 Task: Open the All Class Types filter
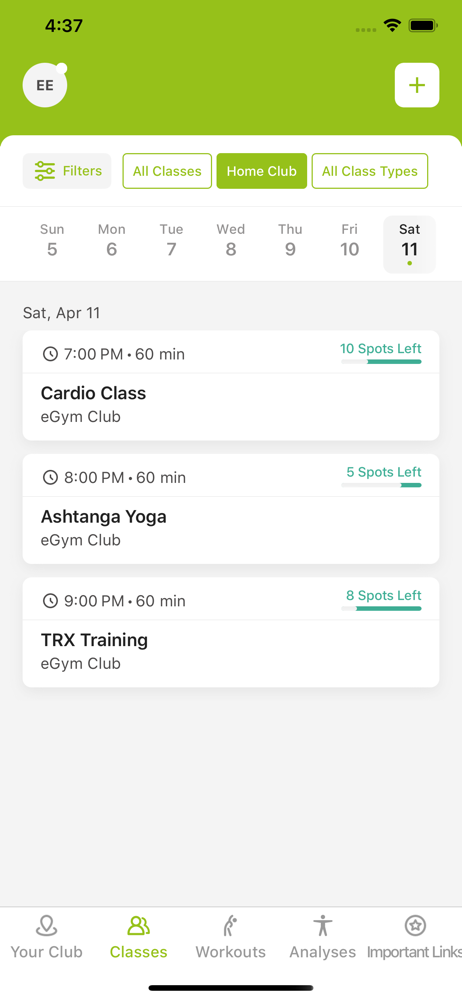point(369,171)
